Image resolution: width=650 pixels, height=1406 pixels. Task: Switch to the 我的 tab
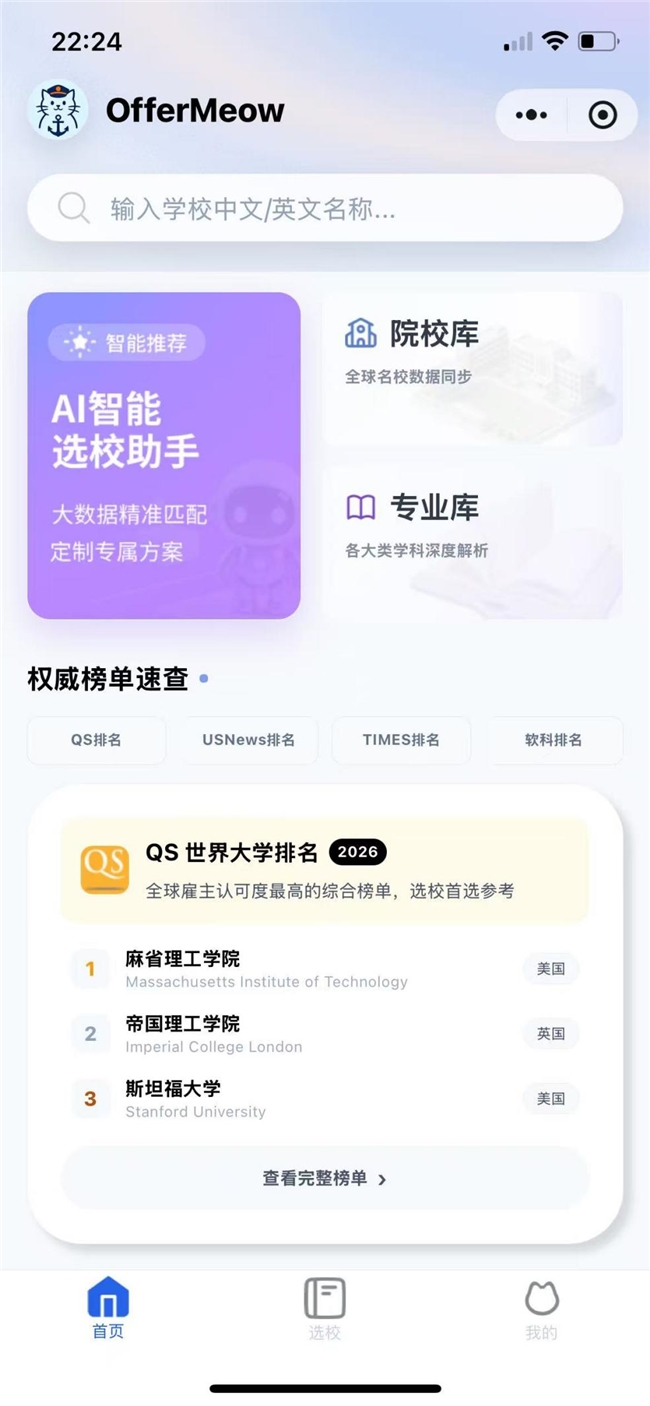pyautogui.click(x=541, y=1309)
